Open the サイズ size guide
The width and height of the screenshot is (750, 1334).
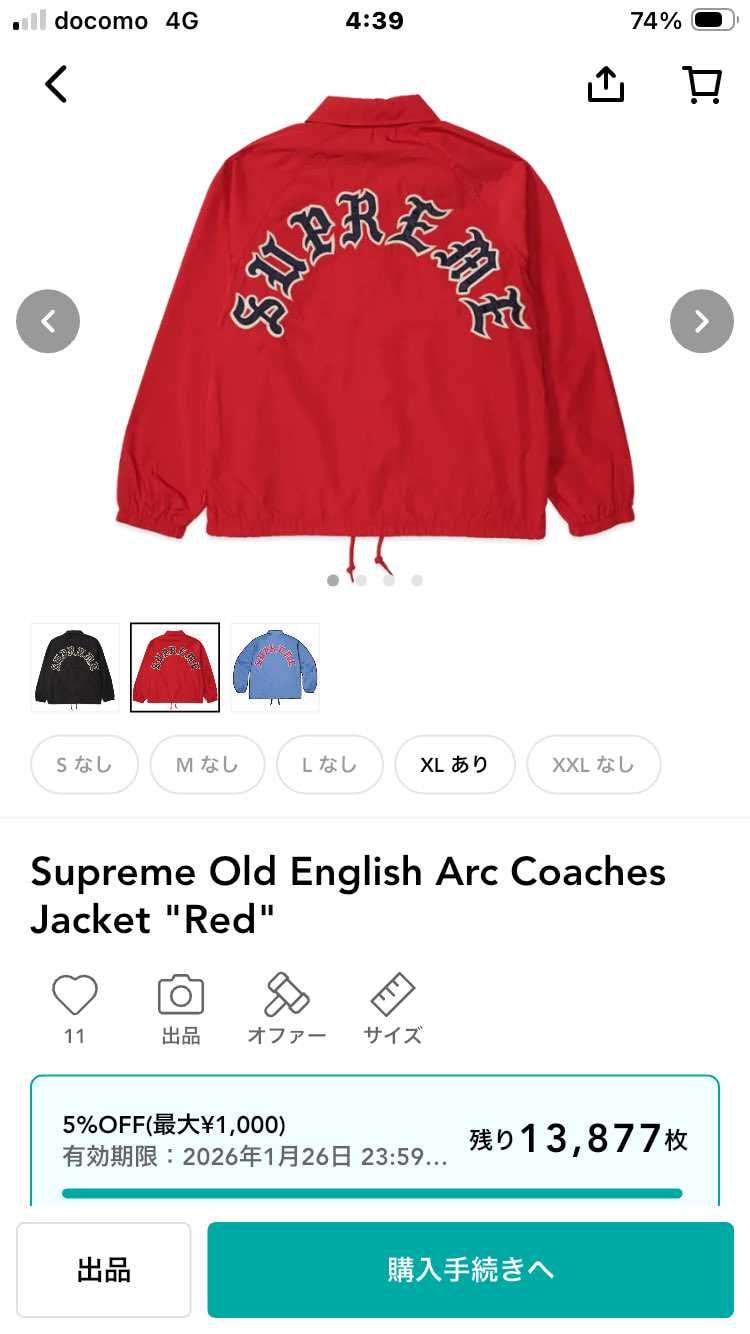pos(393,996)
